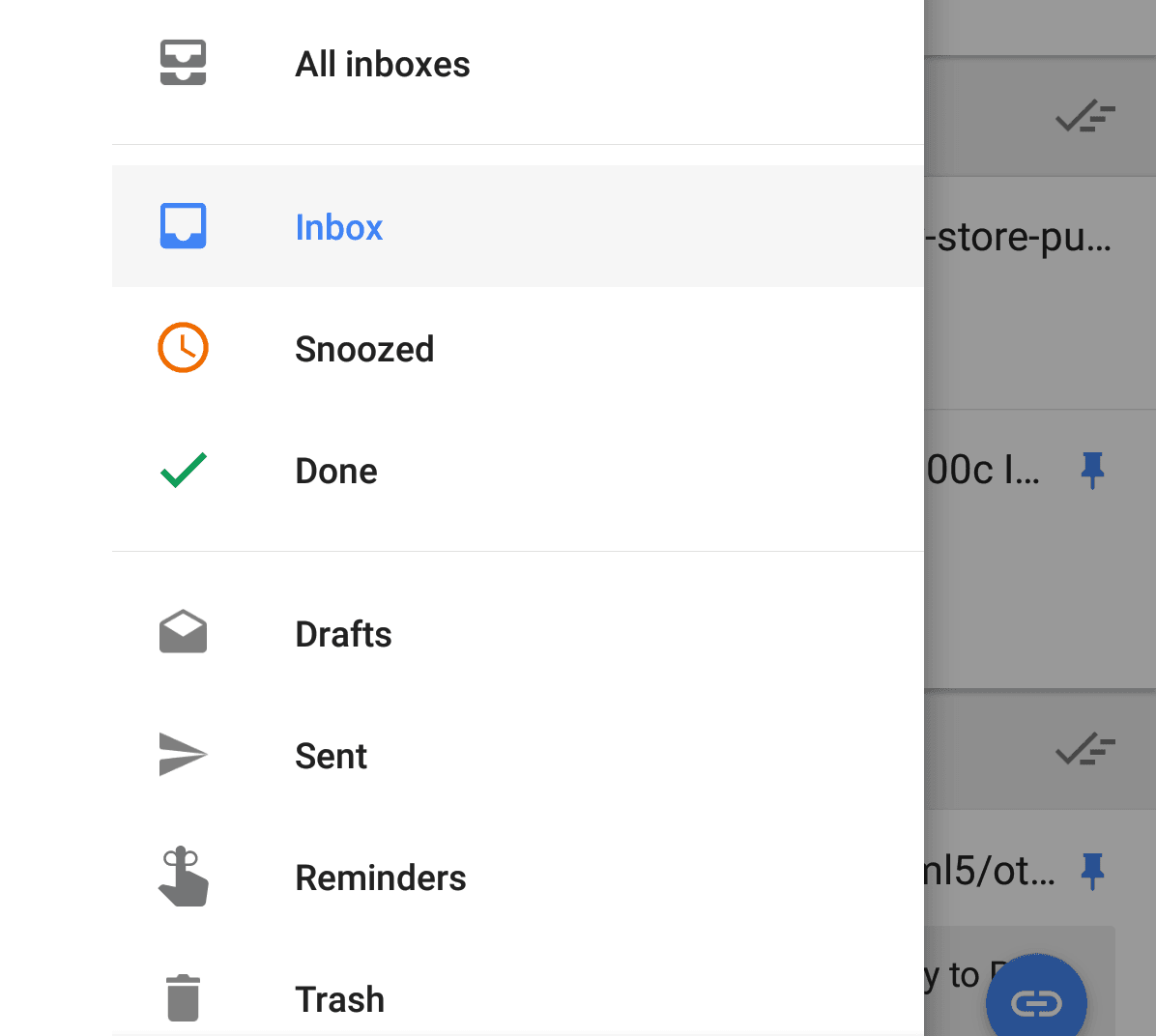Open Drafts
Image resolution: width=1156 pixels, height=1036 pixels.
pos(343,634)
